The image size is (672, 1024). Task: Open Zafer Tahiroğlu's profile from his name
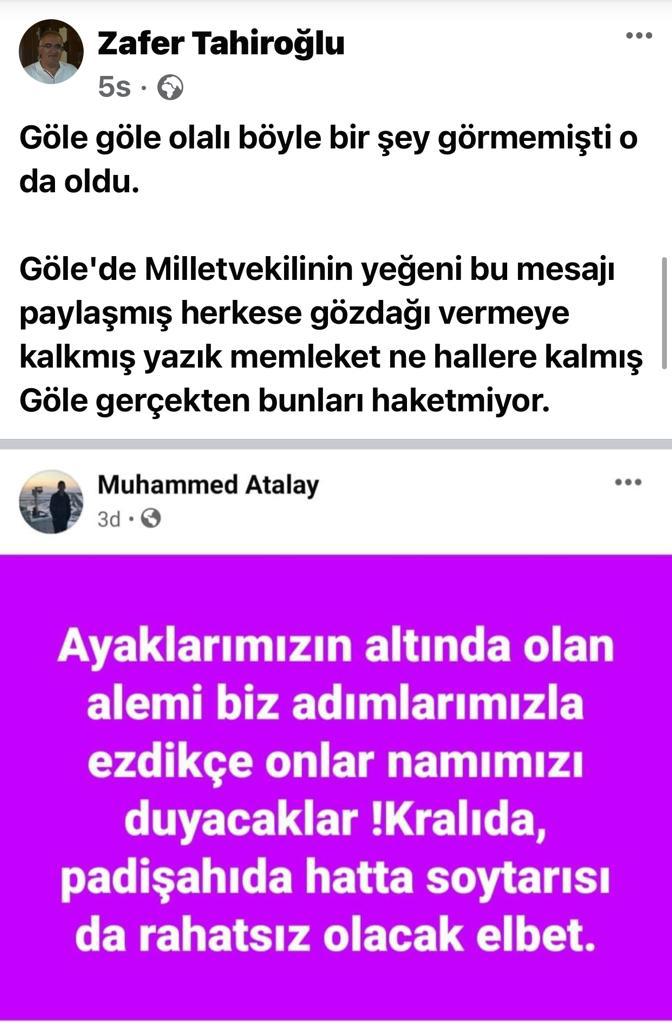coord(221,43)
